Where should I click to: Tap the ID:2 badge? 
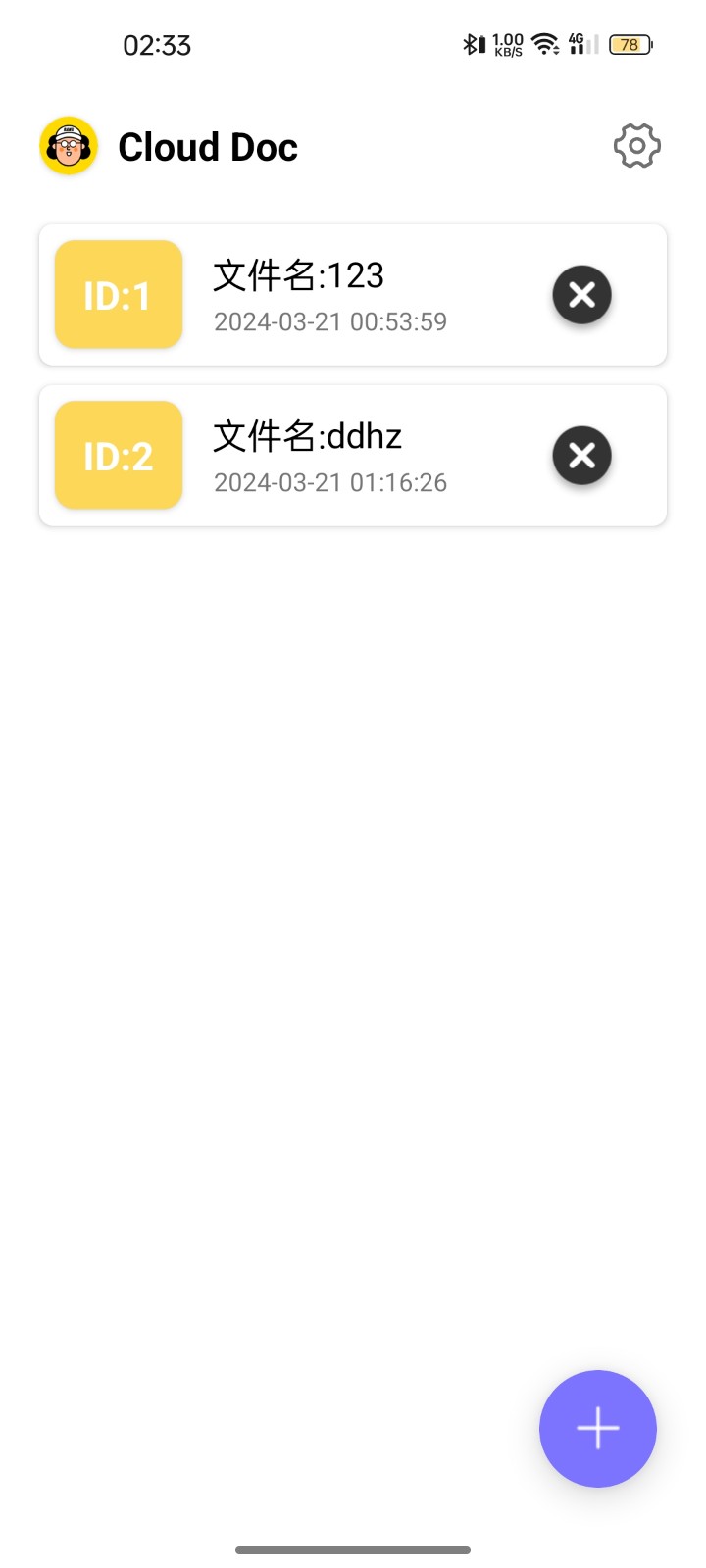pos(118,455)
